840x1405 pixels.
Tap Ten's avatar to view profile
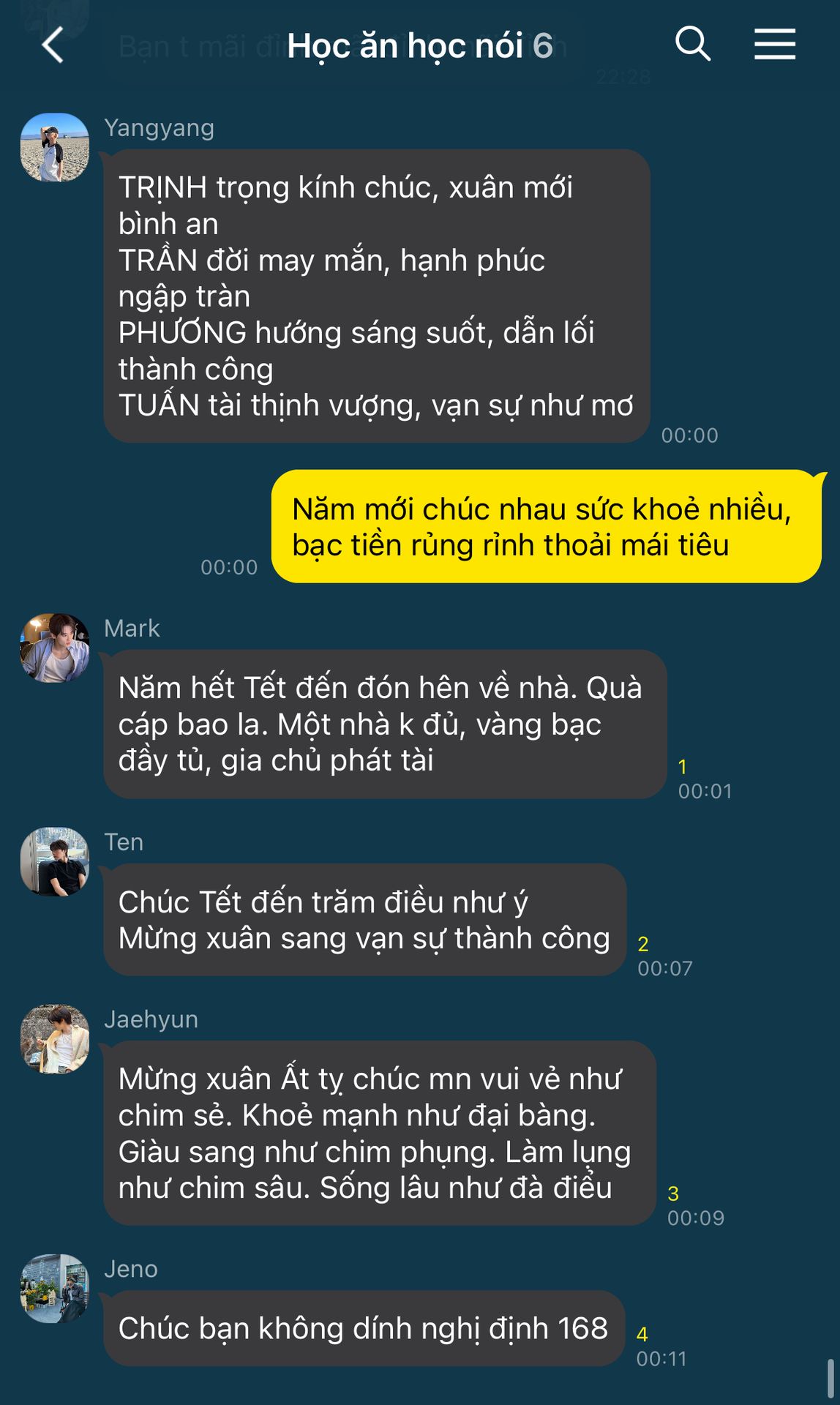tap(55, 861)
